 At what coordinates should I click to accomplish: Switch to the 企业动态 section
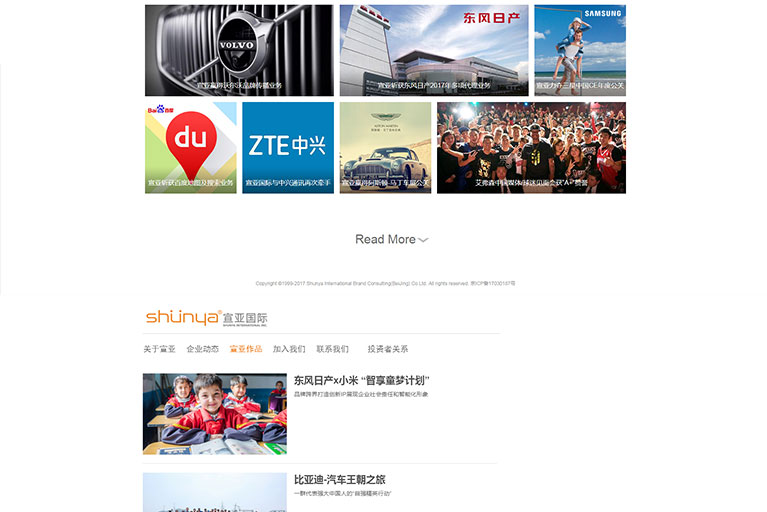(202, 349)
